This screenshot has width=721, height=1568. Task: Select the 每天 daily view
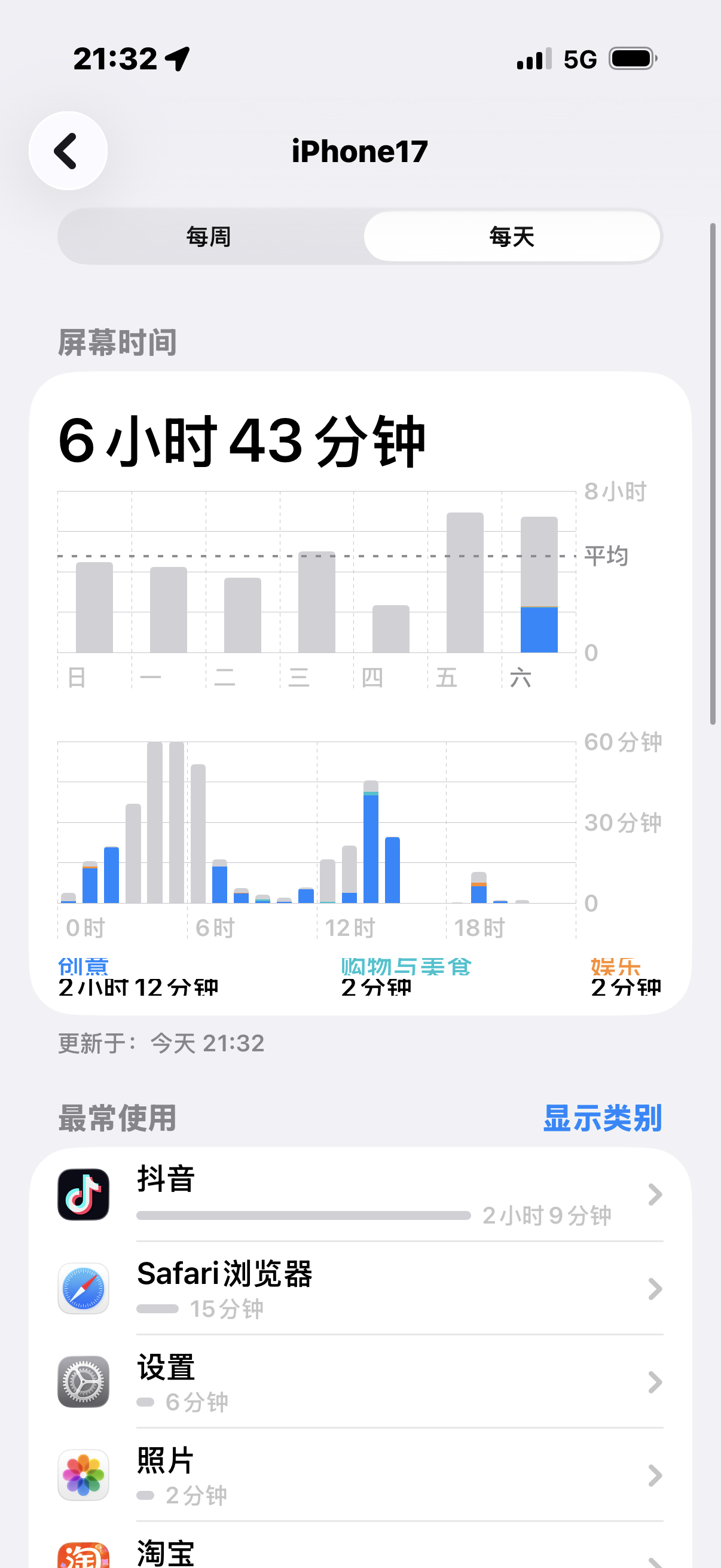coord(512,237)
